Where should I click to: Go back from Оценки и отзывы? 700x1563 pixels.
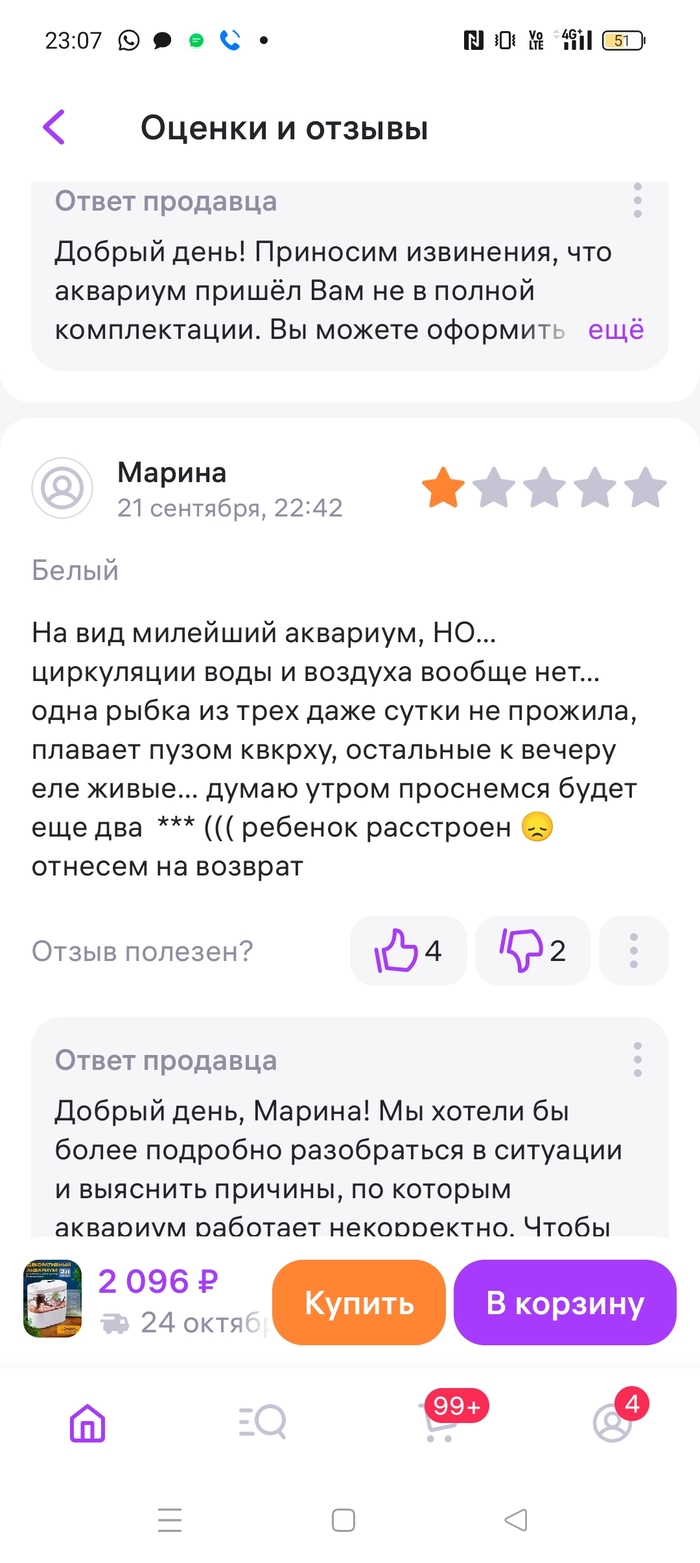click(x=54, y=128)
